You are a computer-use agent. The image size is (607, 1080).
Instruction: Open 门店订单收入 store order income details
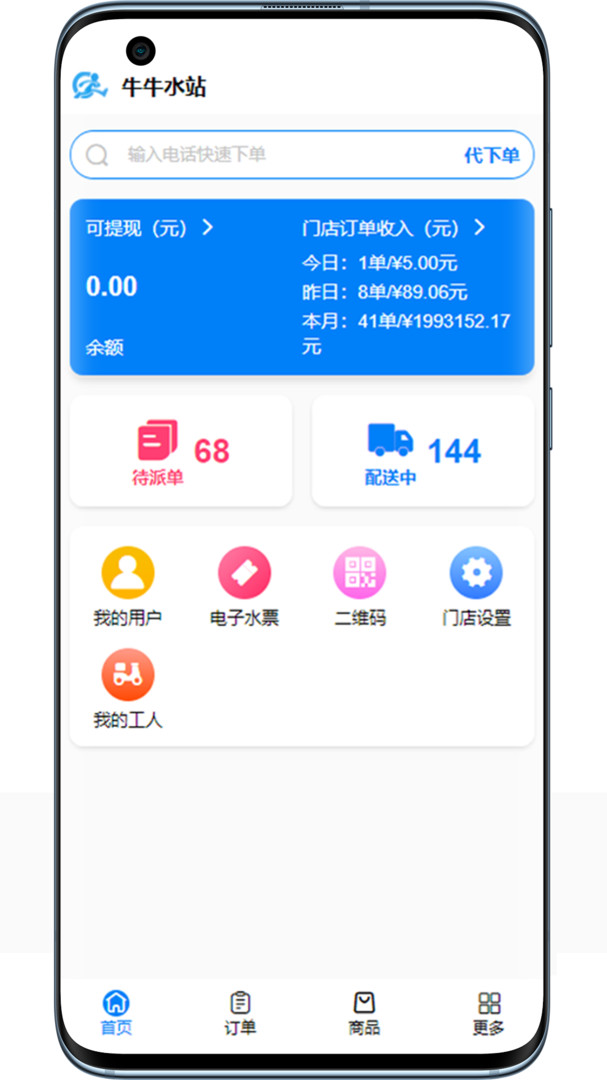click(x=393, y=228)
